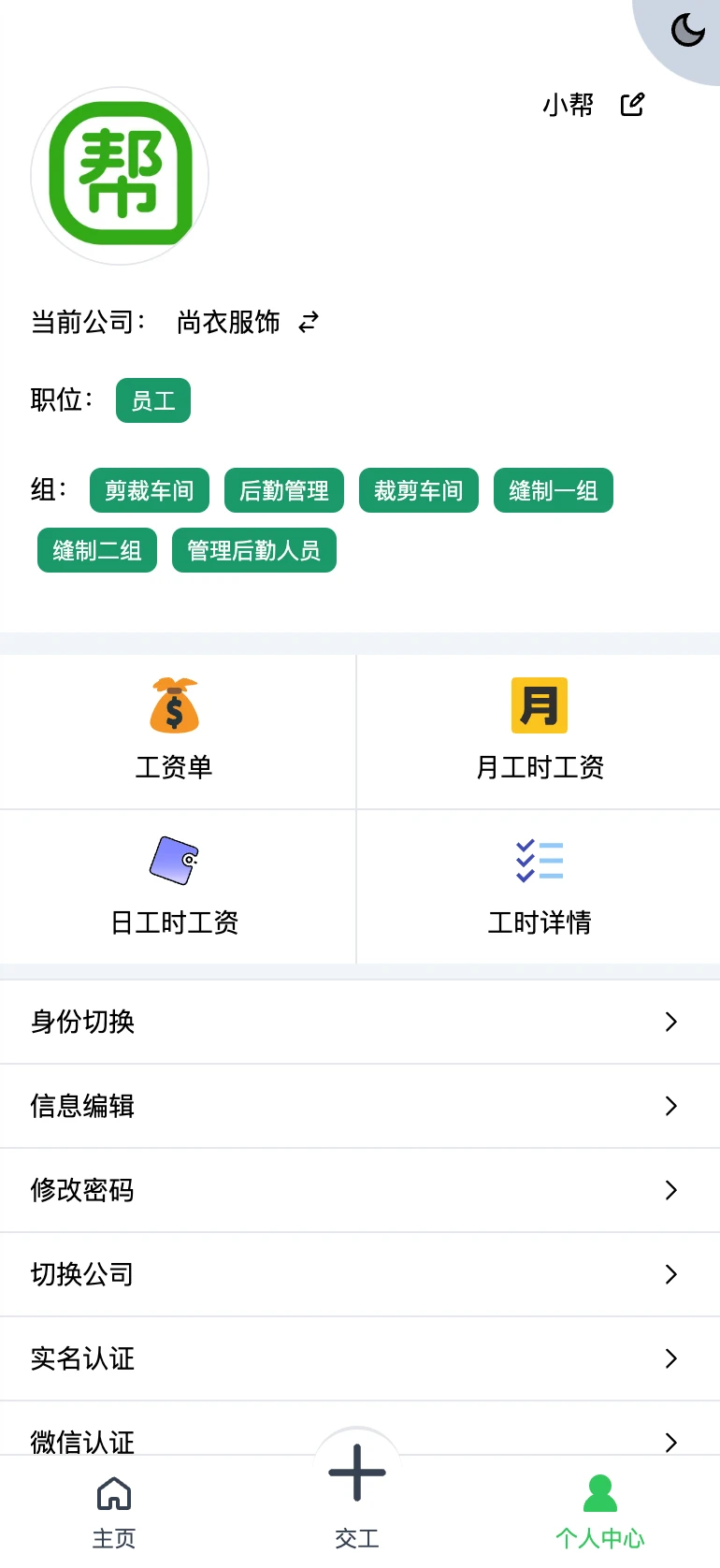The width and height of the screenshot is (720, 1568).
Task: Tap the 实名认证 verification row
Action: [360, 1358]
